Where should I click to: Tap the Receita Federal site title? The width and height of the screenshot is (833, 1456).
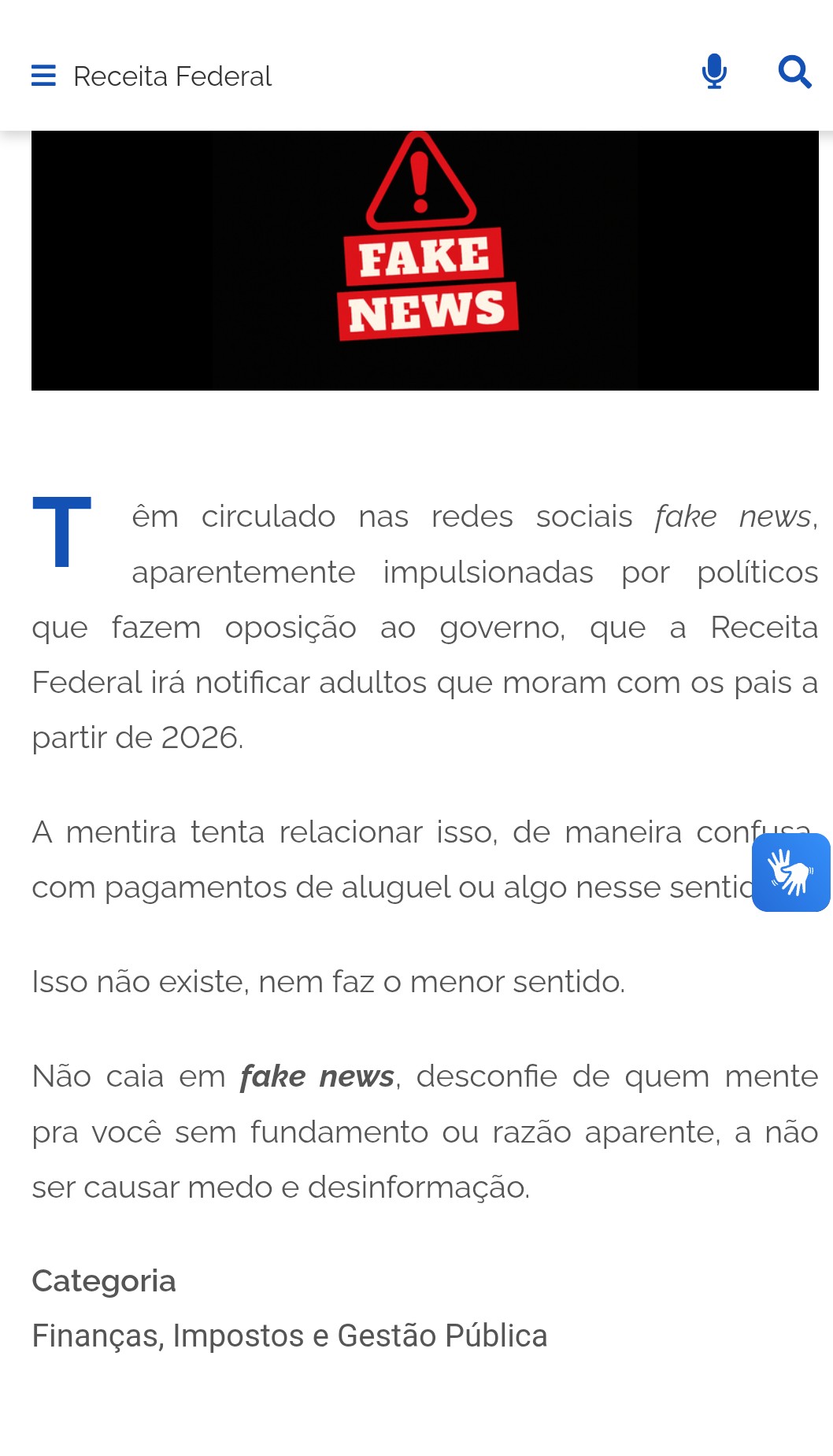click(x=172, y=76)
